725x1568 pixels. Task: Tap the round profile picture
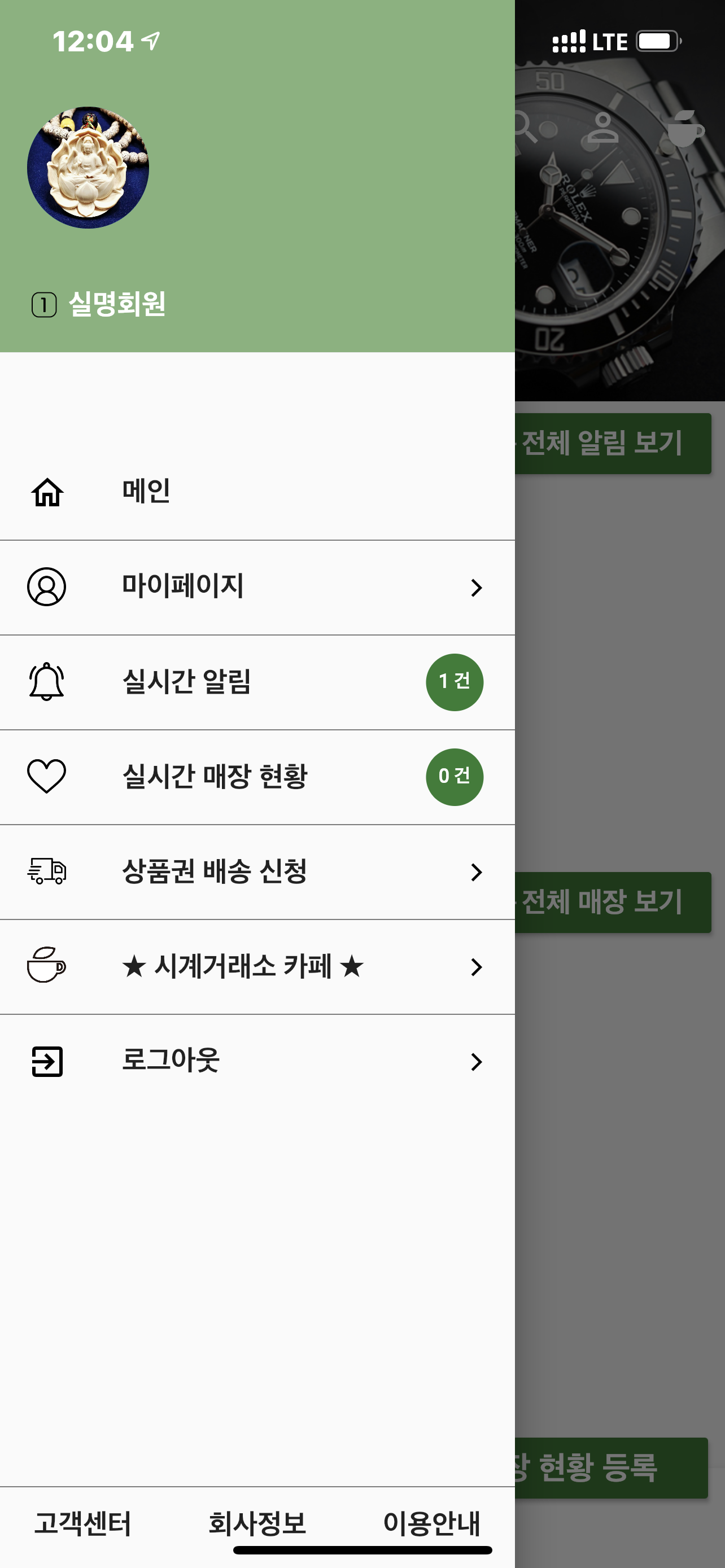[88, 168]
